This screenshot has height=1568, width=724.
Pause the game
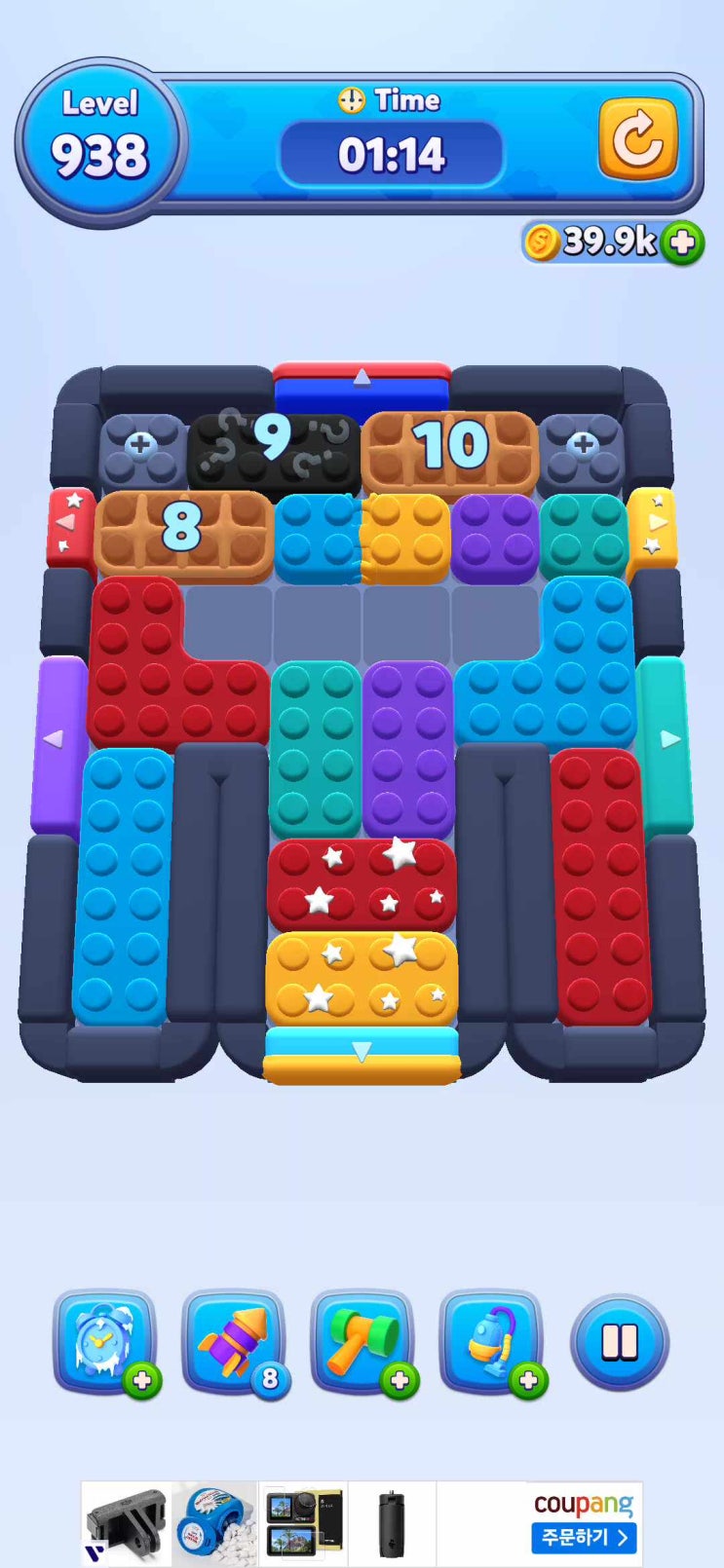619,1342
